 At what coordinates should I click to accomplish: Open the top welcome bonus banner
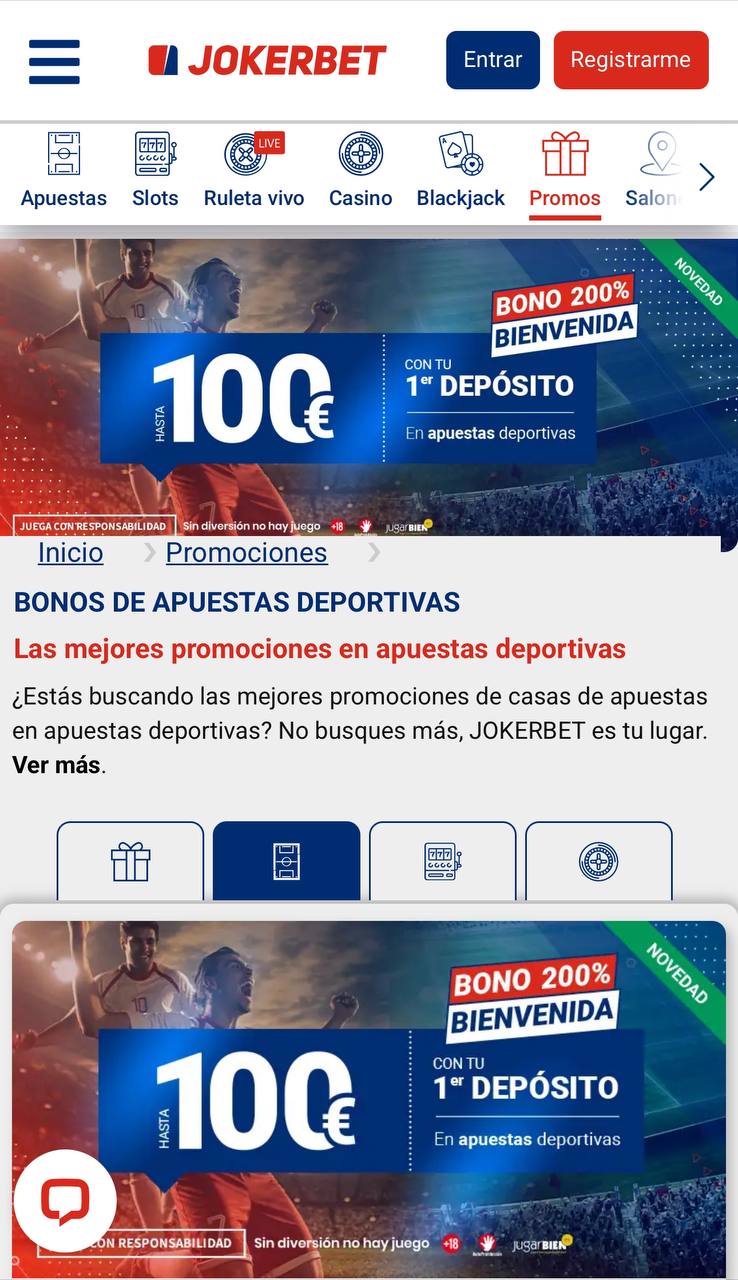pyautogui.click(x=368, y=387)
